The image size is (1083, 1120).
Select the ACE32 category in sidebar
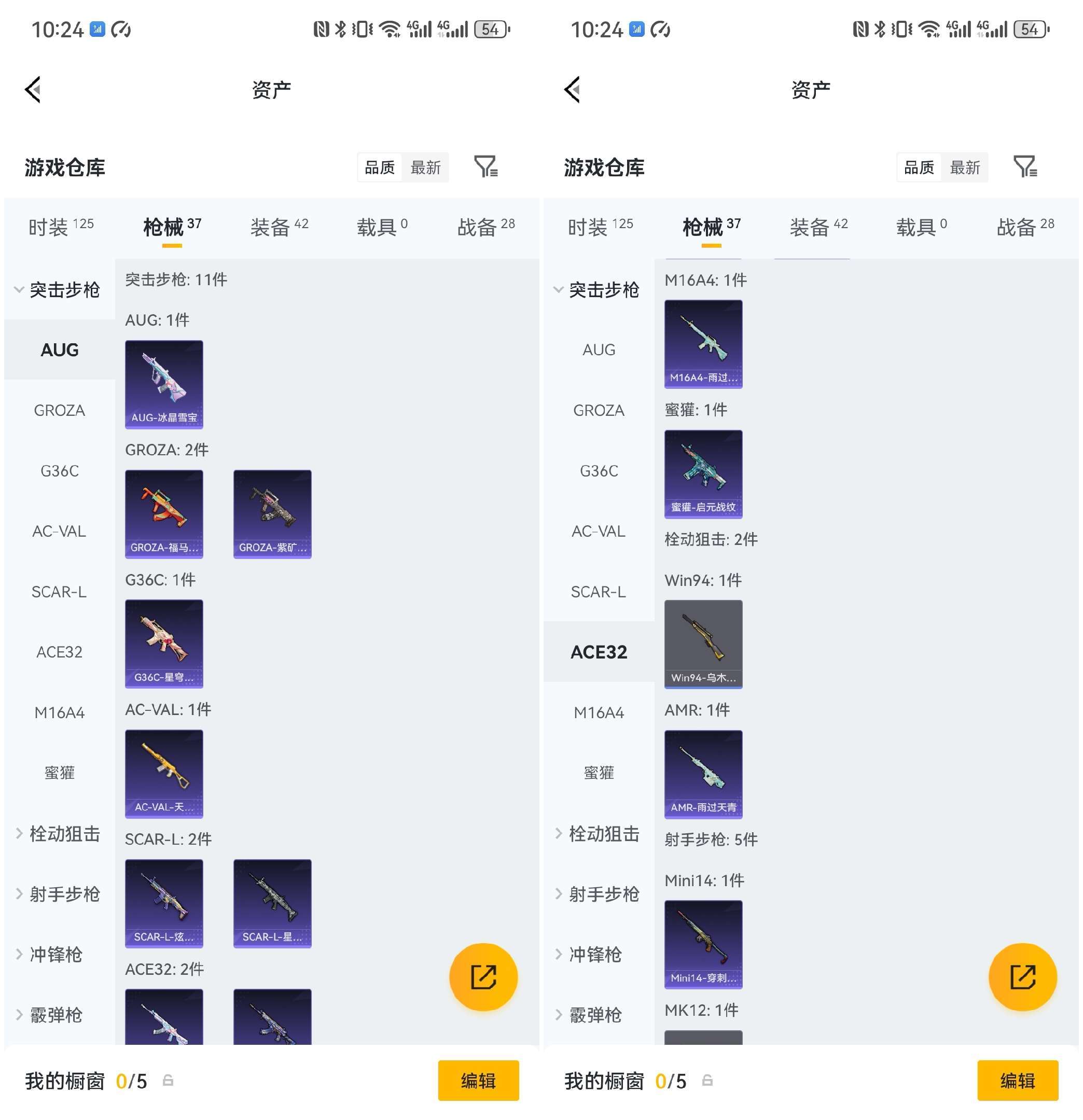tap(599, 651)
